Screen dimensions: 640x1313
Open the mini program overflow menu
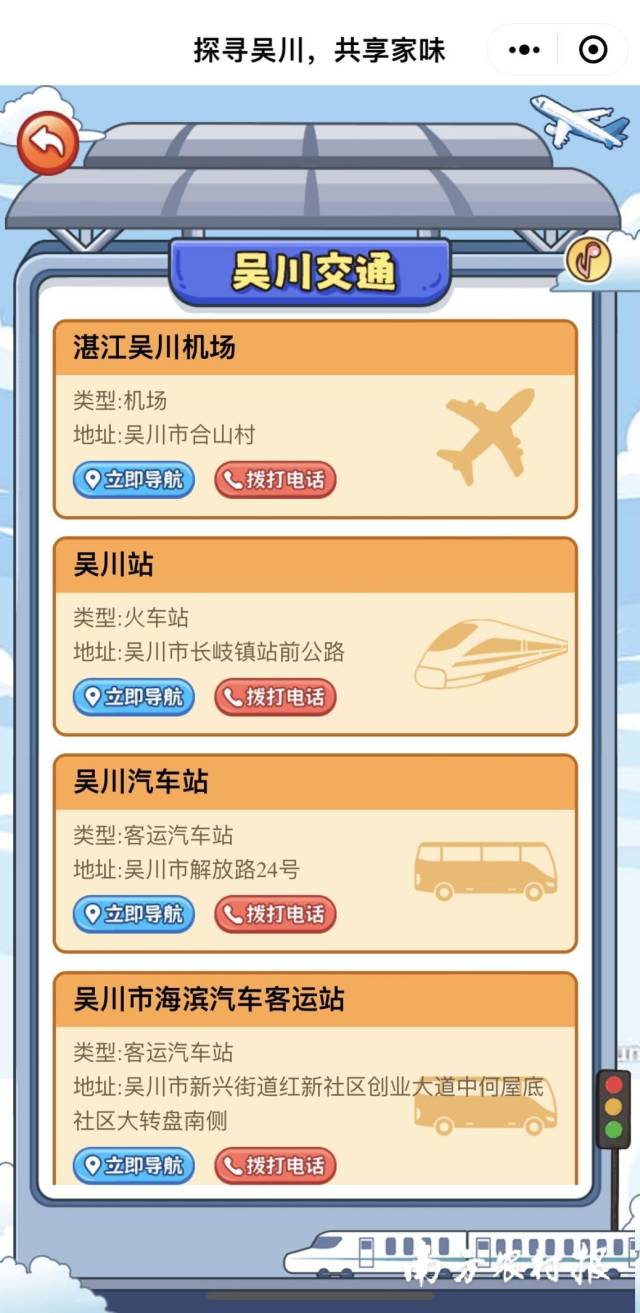(524, 49)
